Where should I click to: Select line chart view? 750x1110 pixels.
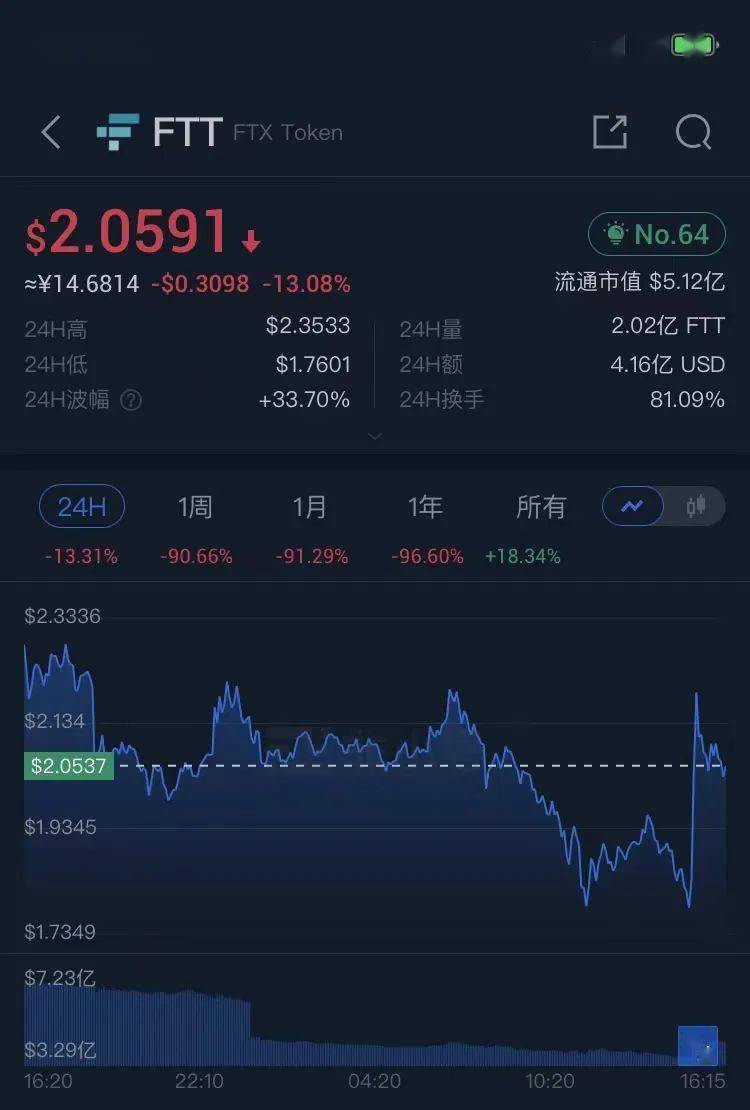[633, 507]
